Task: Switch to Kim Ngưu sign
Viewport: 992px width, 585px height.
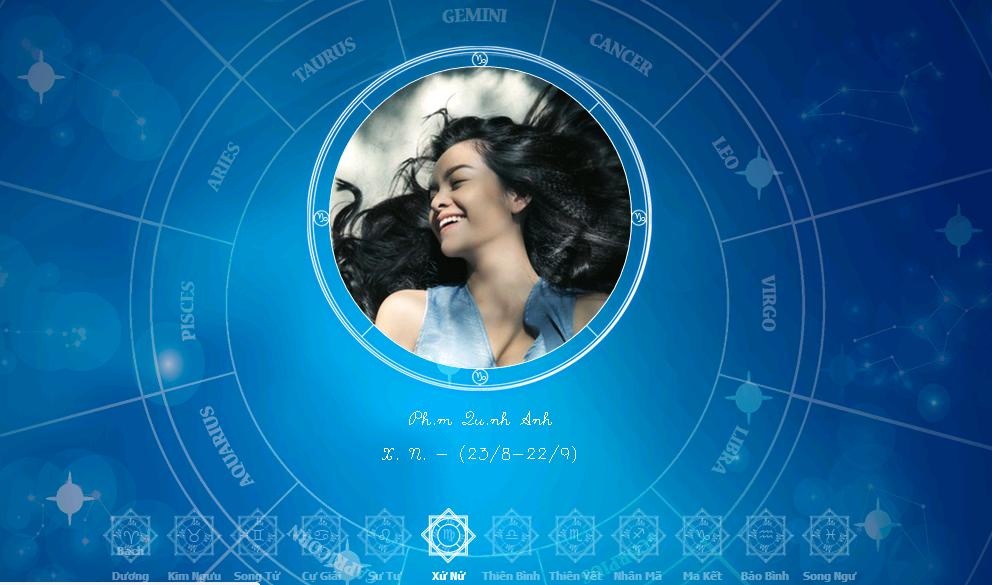Action: click(194, 536)
